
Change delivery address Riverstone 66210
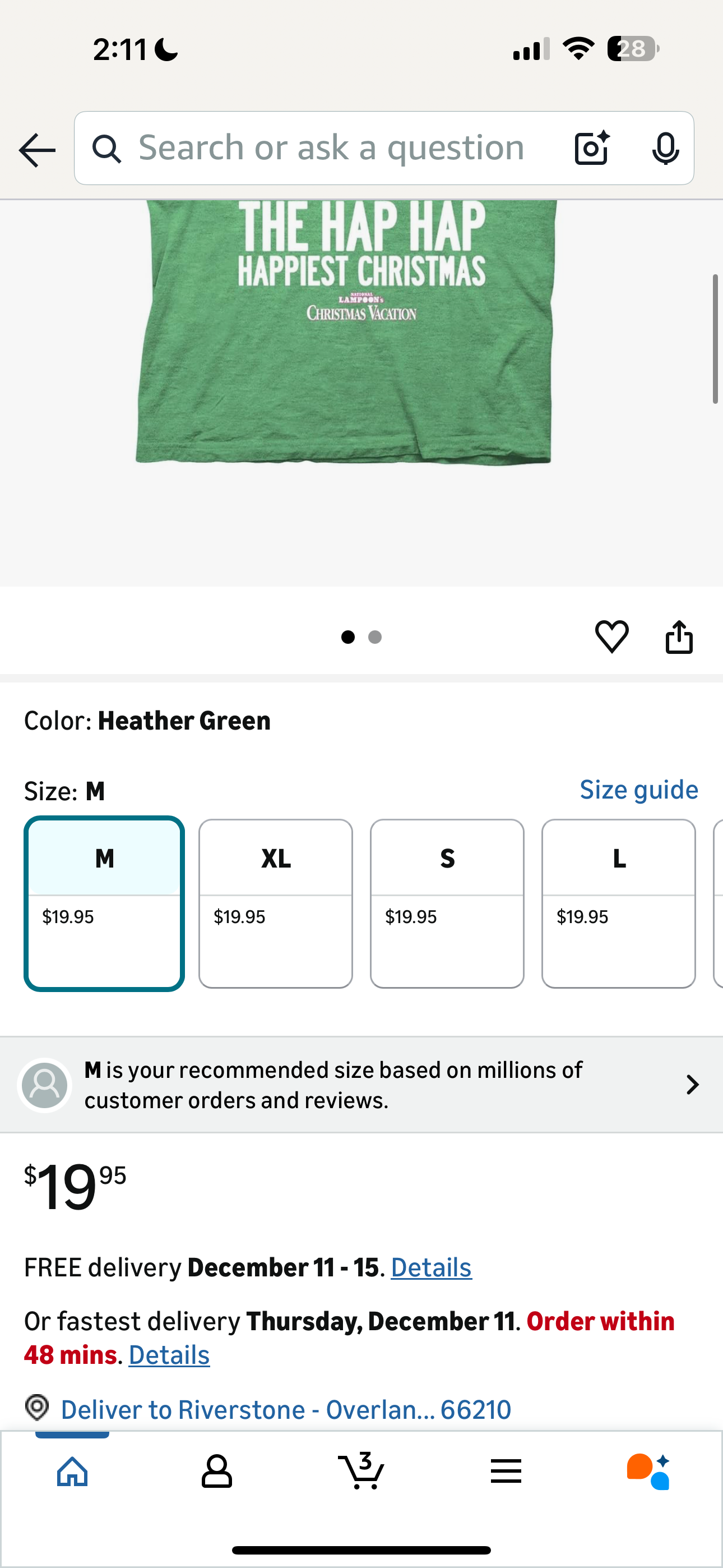tap(285, 1410)
